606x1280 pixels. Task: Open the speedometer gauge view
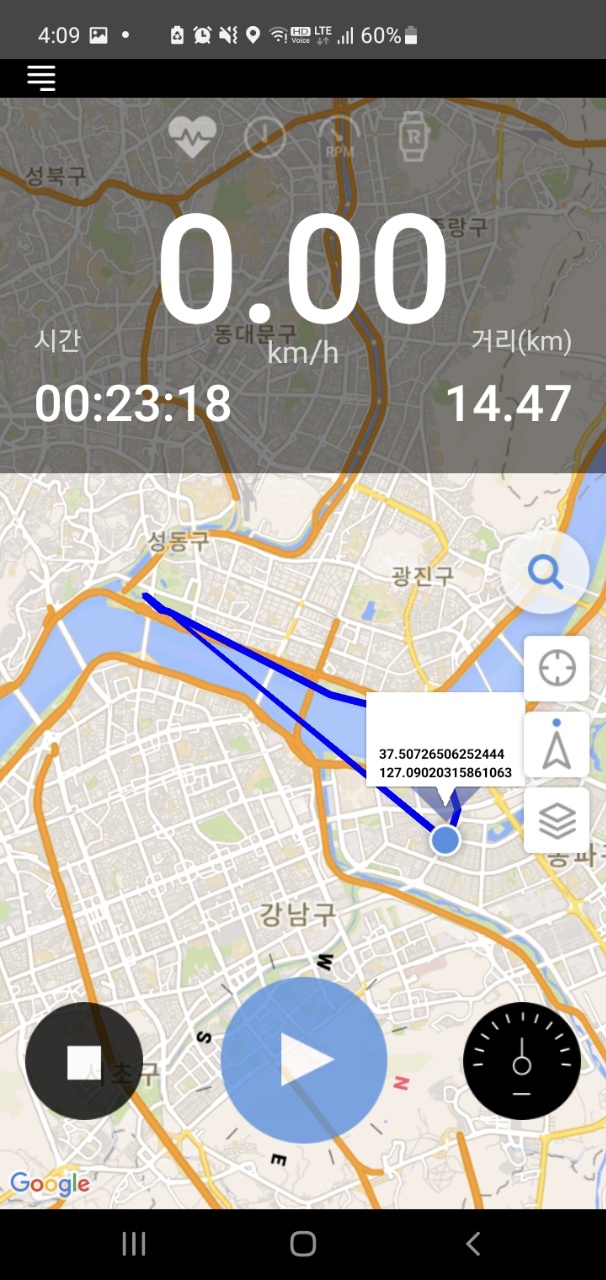pos(521,1061)
